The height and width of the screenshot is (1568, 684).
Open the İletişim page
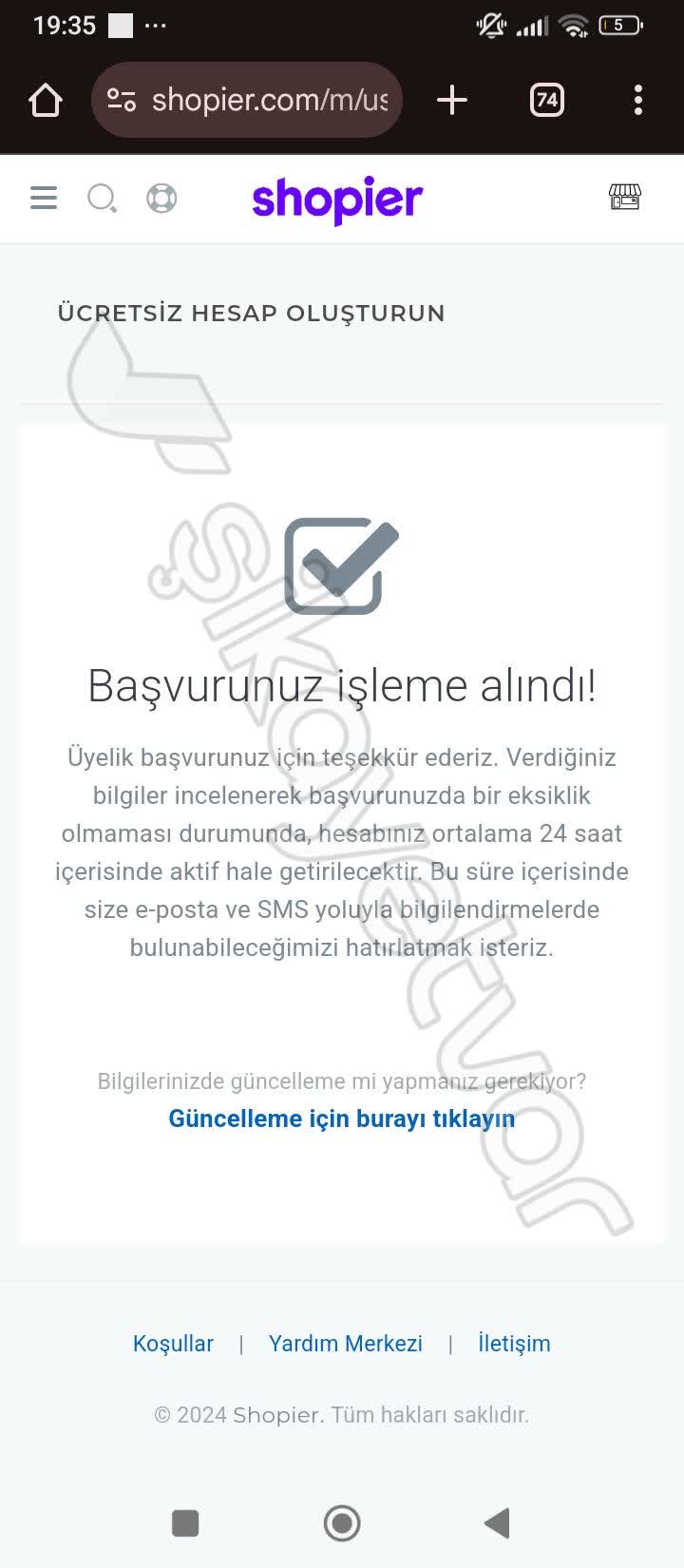tap(513, 1343)
